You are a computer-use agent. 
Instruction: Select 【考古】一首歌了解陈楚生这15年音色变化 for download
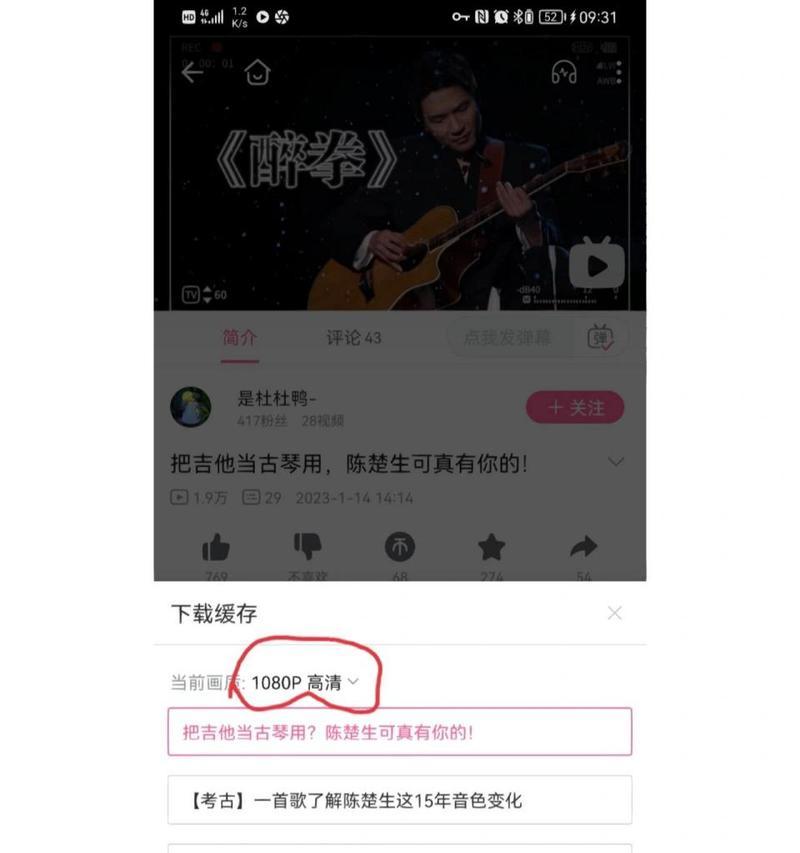coord(399,800)
